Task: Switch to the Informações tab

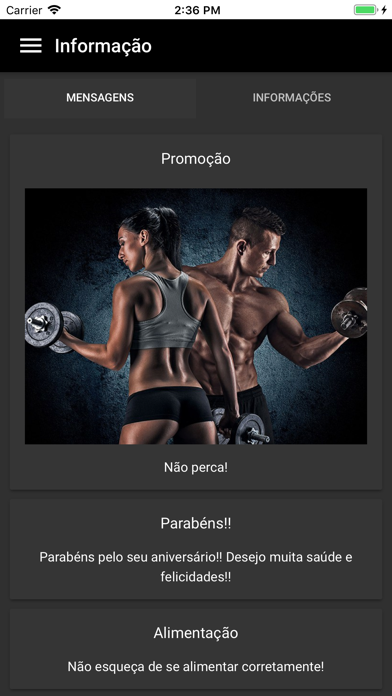Action: (292, 98)
